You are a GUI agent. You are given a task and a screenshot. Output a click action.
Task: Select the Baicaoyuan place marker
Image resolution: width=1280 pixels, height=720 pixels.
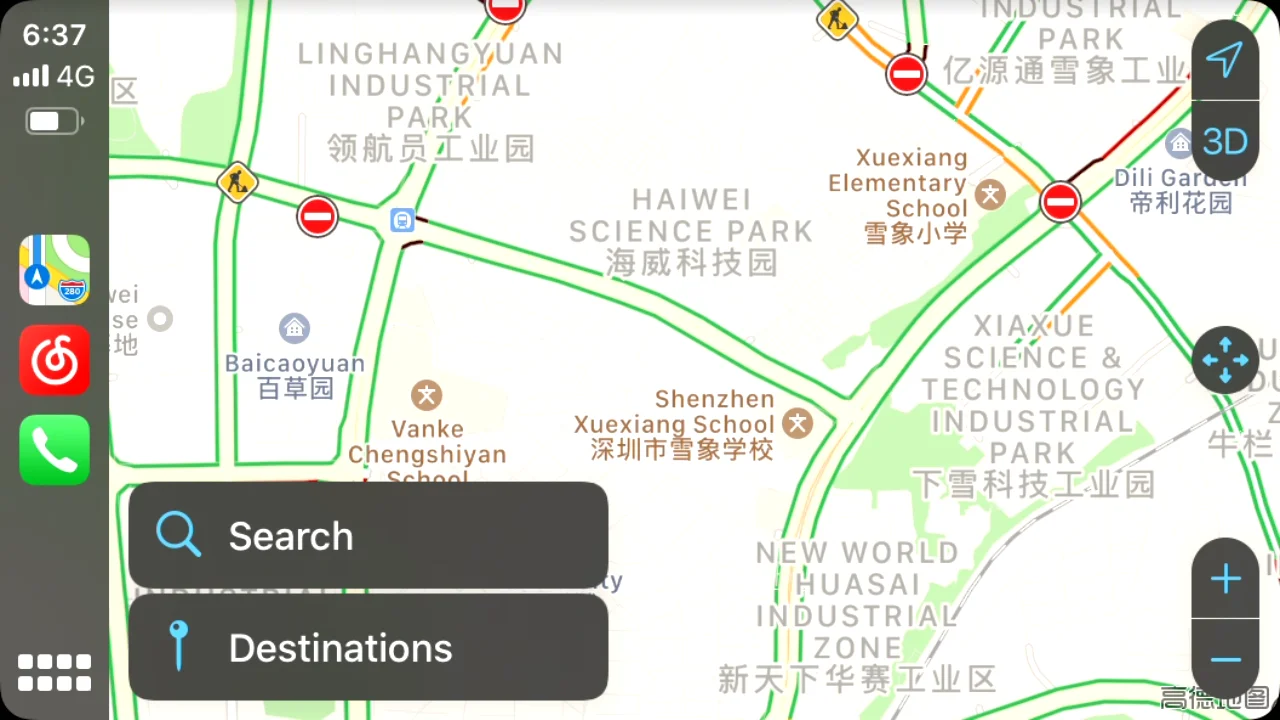click(294, 327)
